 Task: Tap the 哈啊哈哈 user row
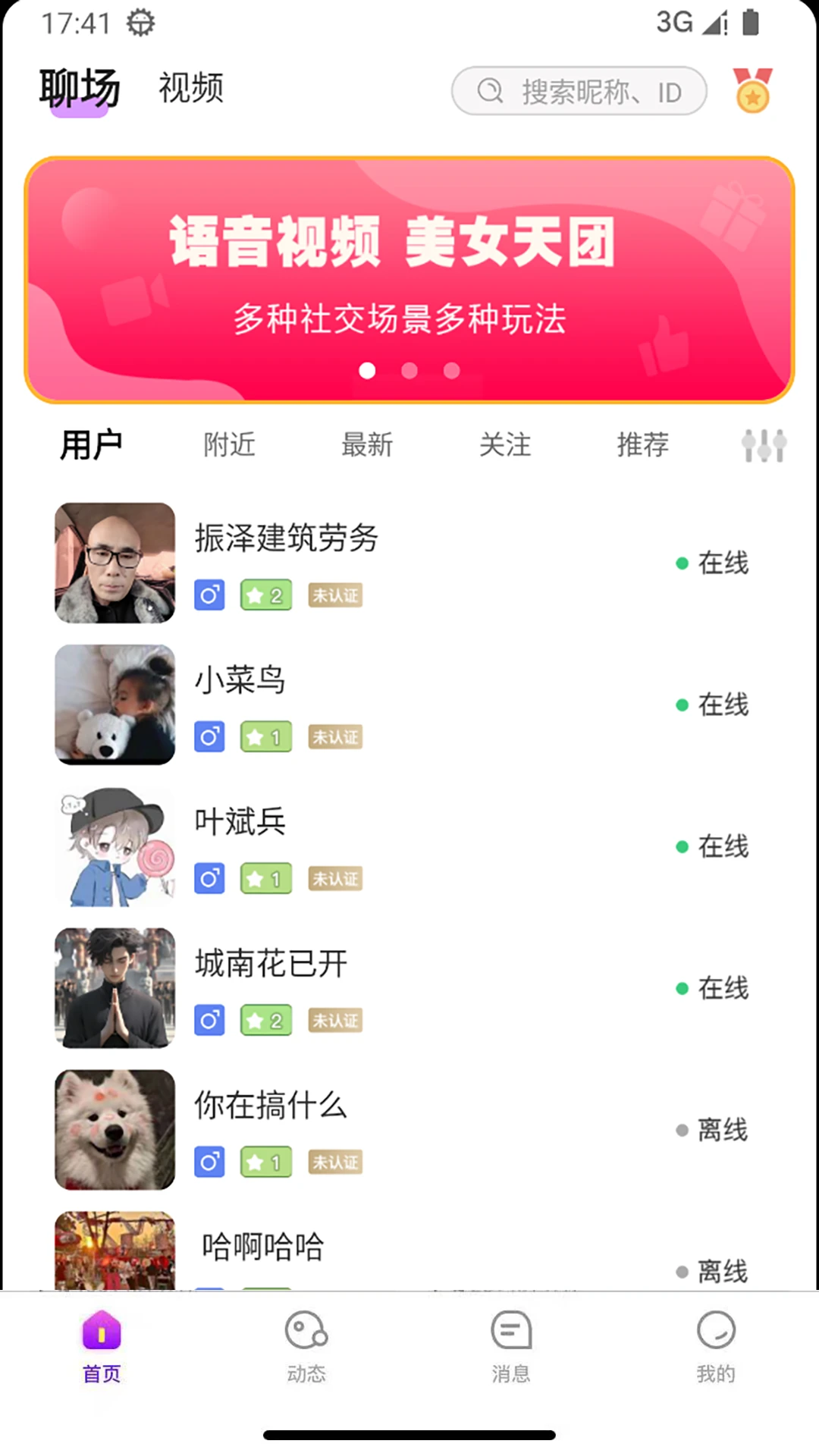tap(409, 1250)
